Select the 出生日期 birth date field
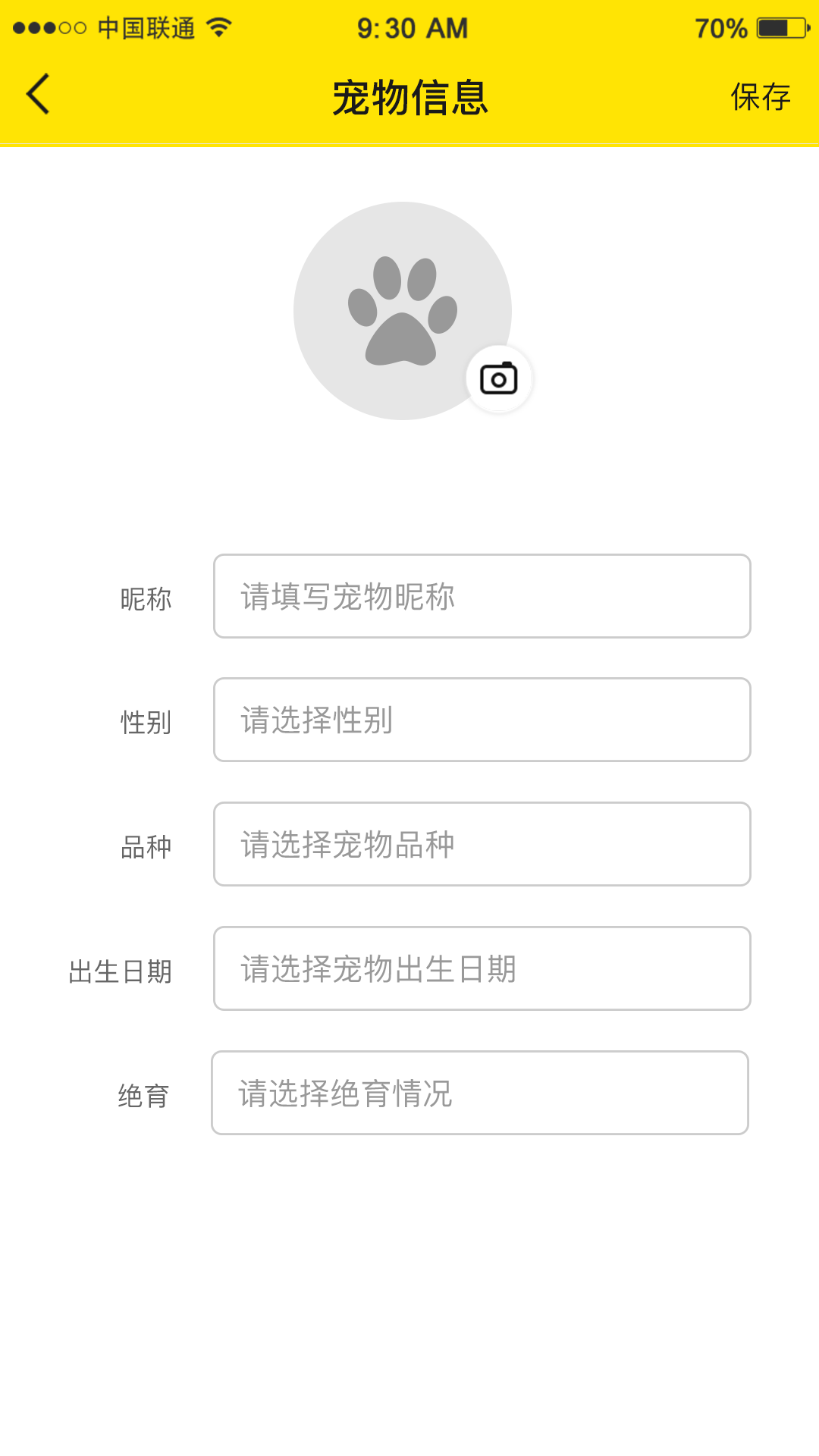The image size is (819, 1456). click(482, 968)
